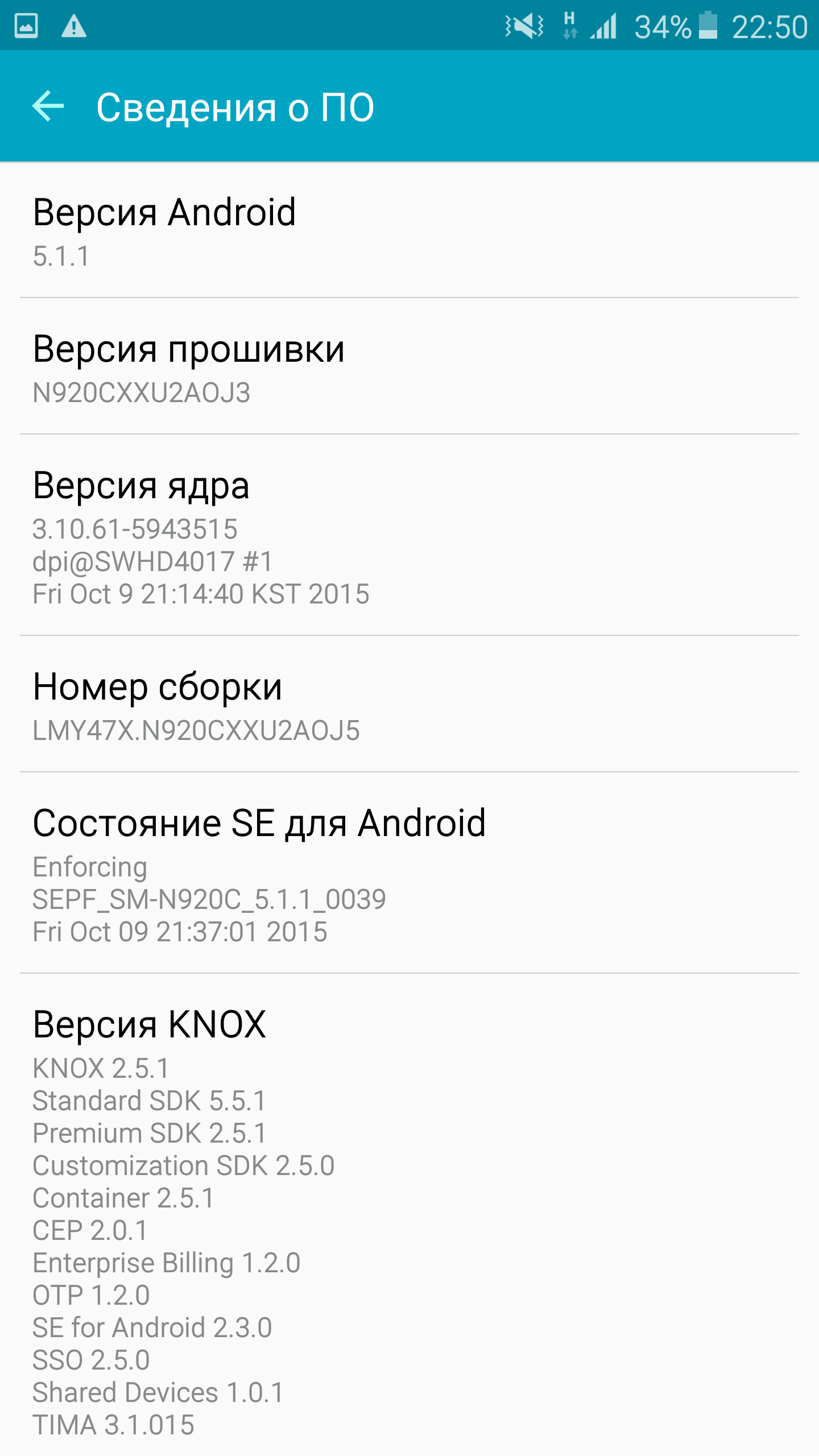Tap the Версия прошивки row
Viewport: 819px width, 1456px height.
tap(409, 367)
